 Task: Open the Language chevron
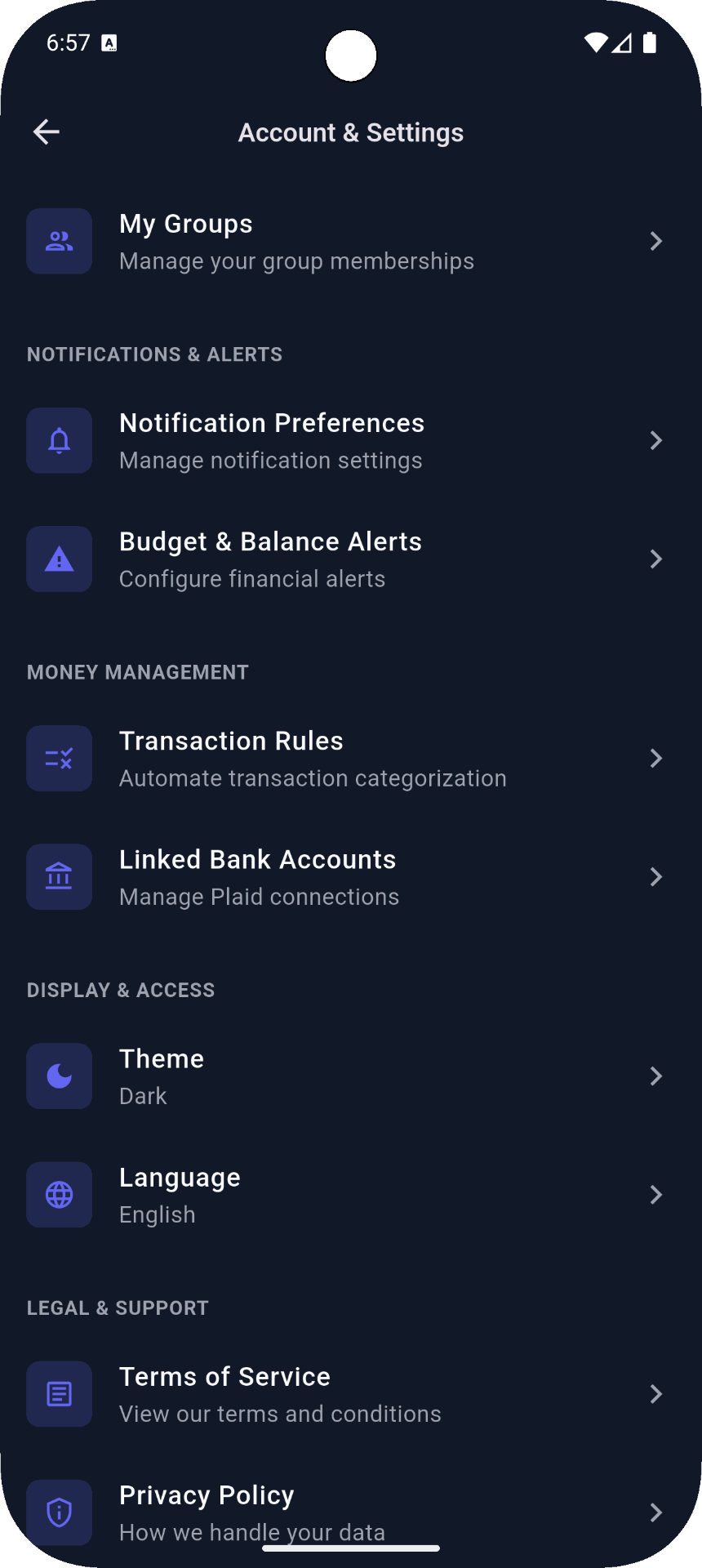click(x=657, y=1194)
